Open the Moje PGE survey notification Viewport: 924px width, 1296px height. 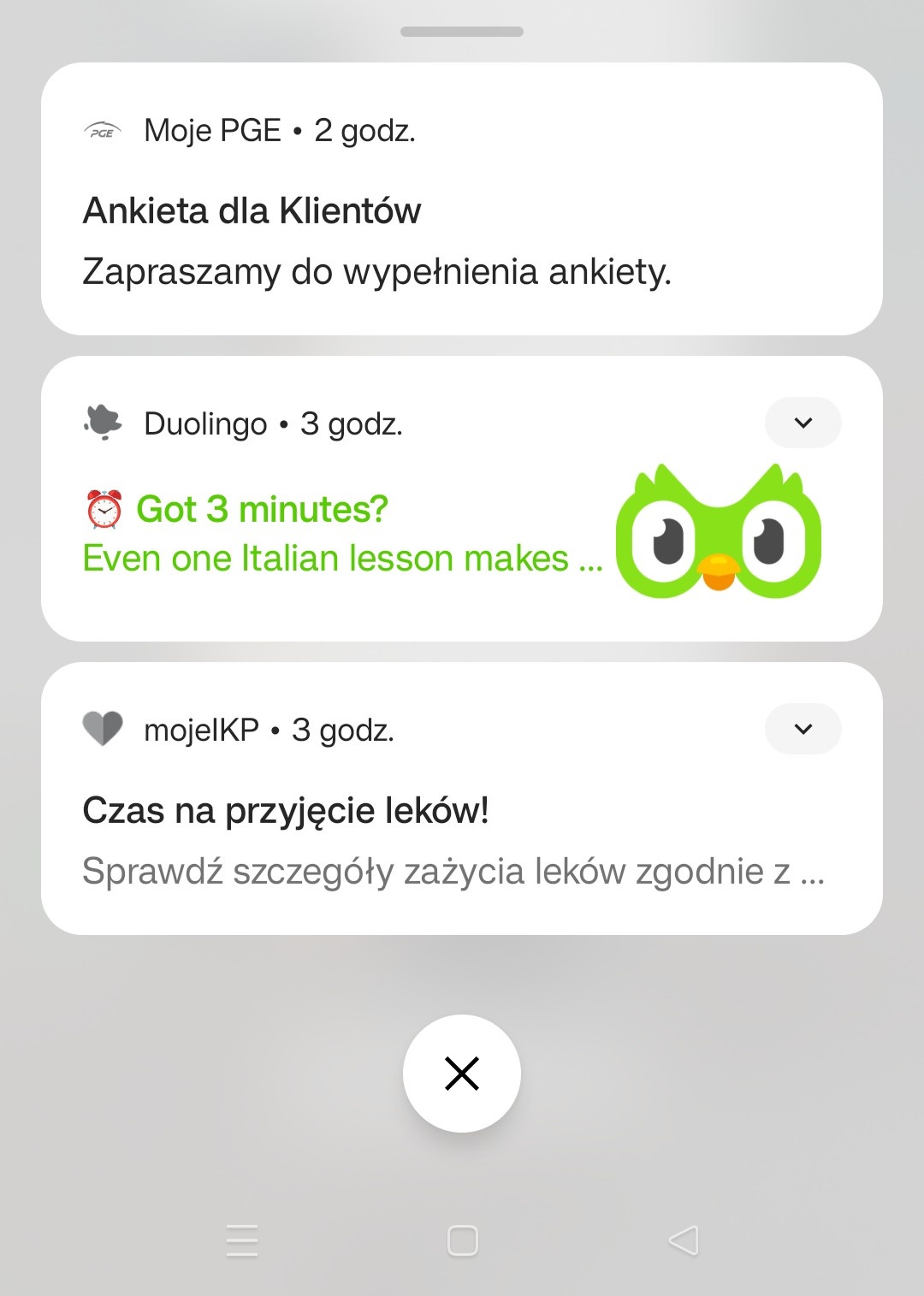pos(376,241)
